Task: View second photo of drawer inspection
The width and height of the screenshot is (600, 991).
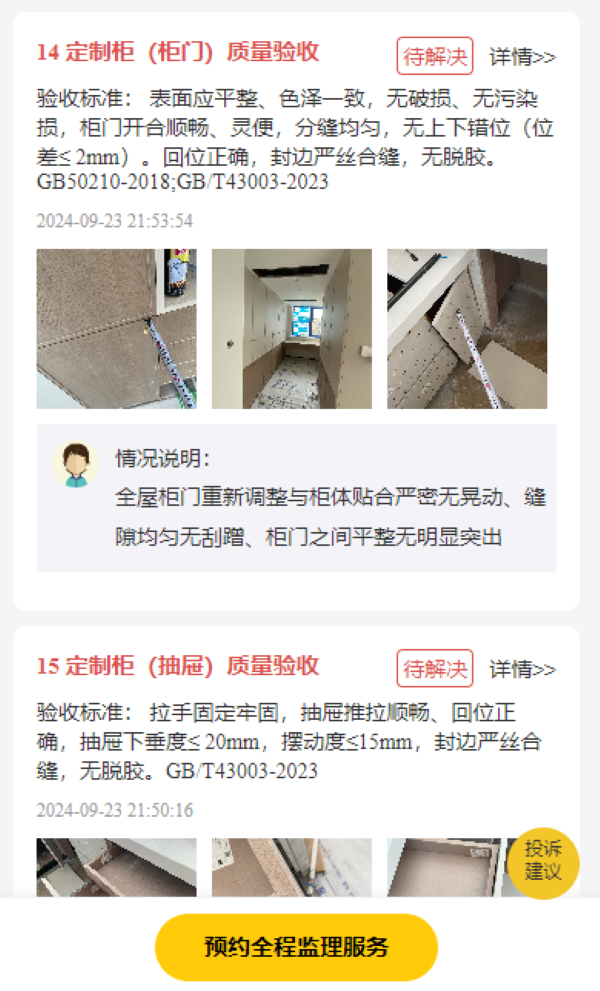Action: coord(291,867)
